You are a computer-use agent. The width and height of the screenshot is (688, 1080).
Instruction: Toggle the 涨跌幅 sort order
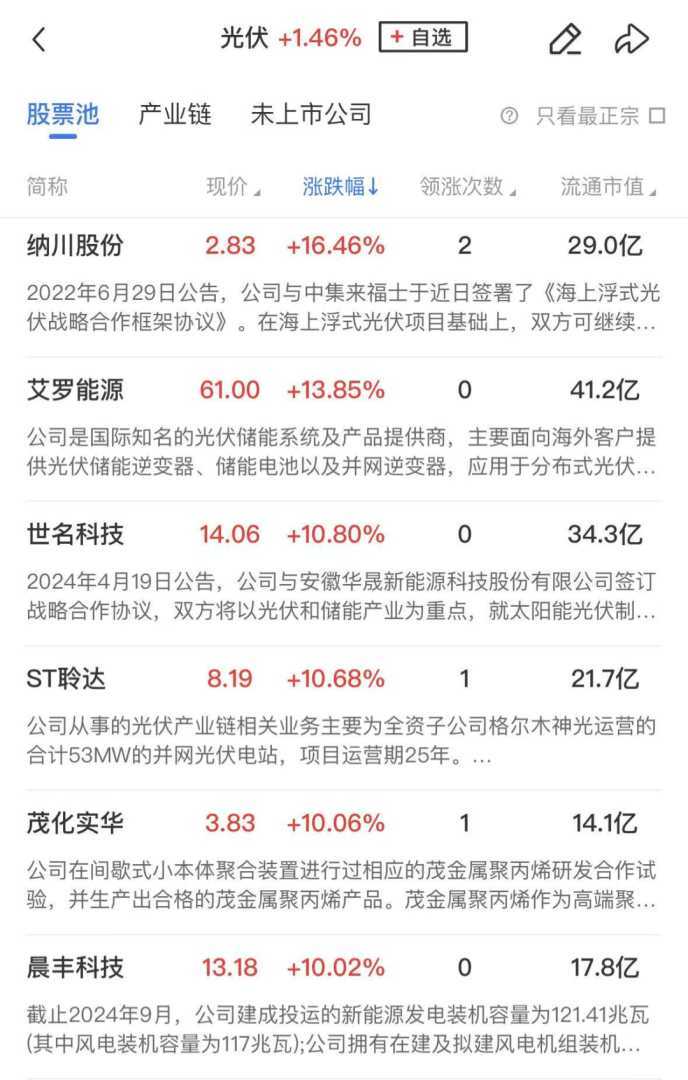point(340,187)
